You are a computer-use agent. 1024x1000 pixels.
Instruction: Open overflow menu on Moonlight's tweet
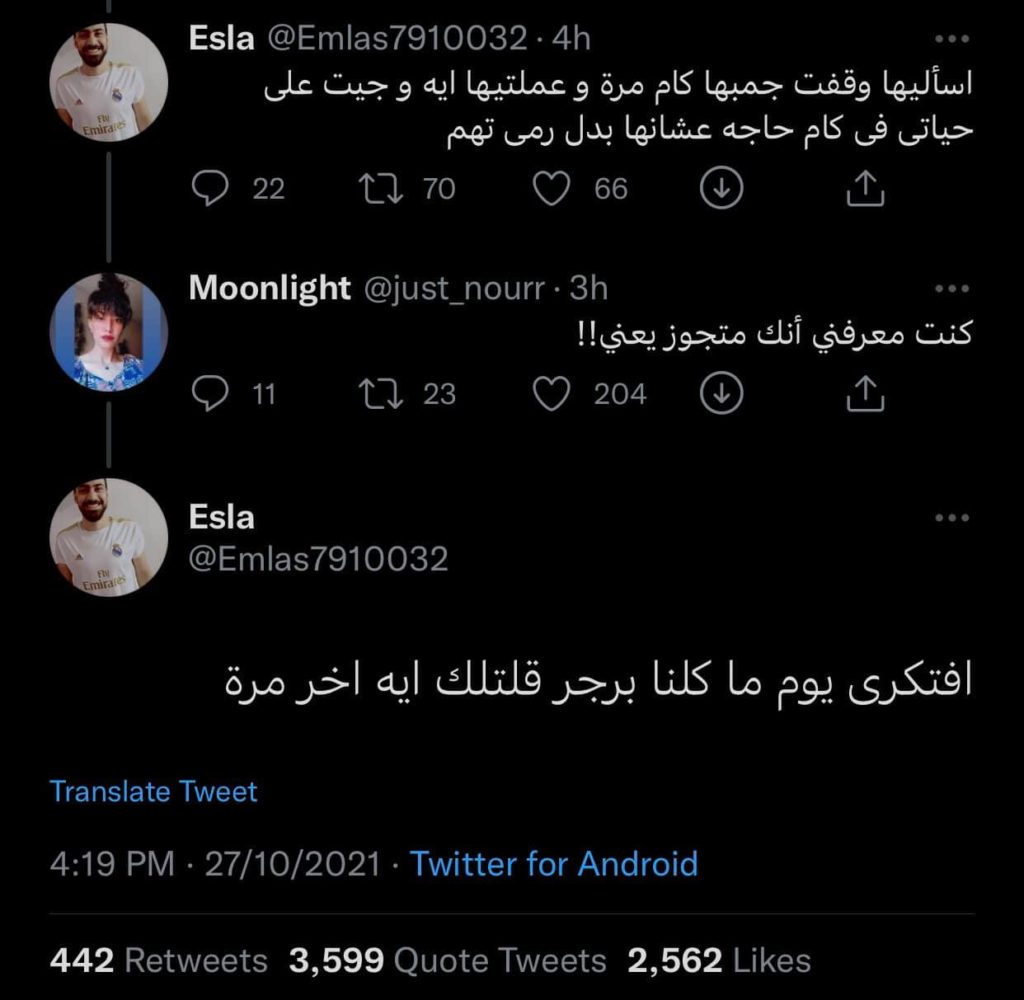pyautogui.click(x=951, y=289)
